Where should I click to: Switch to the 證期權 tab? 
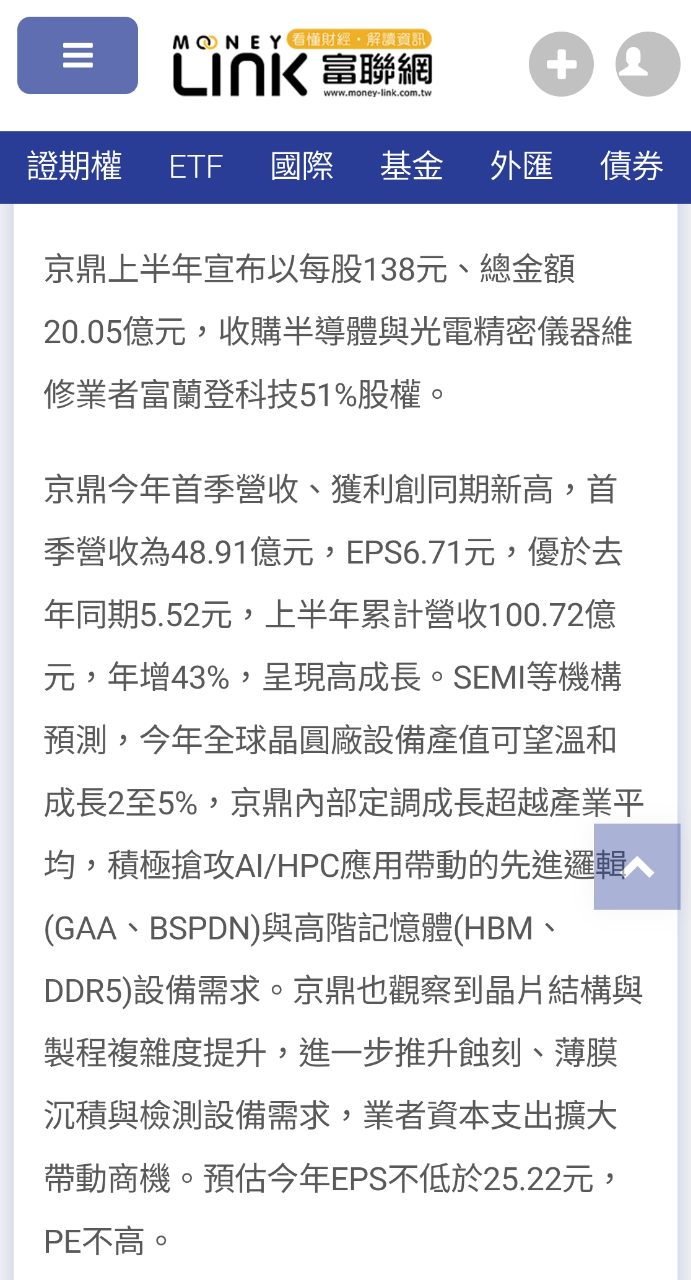point(74,167)
